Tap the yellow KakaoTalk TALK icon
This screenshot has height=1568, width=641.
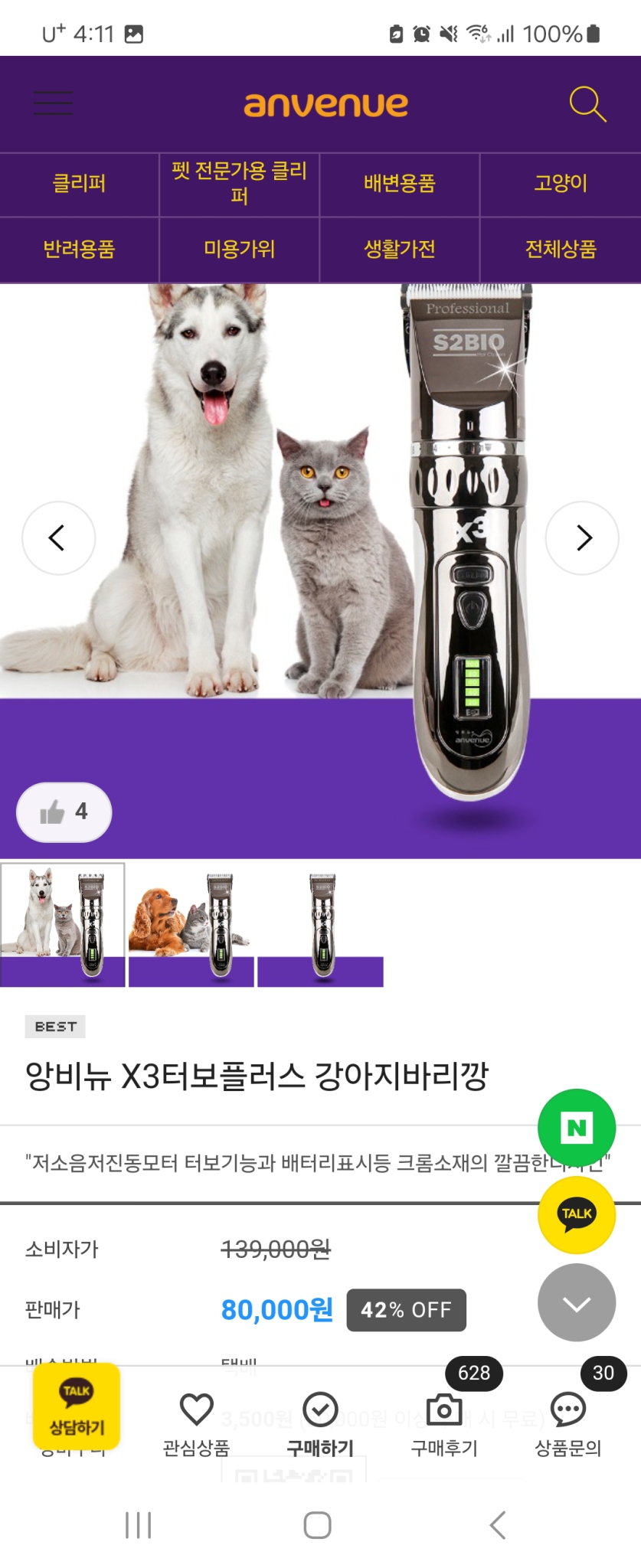click(576, 1216)
